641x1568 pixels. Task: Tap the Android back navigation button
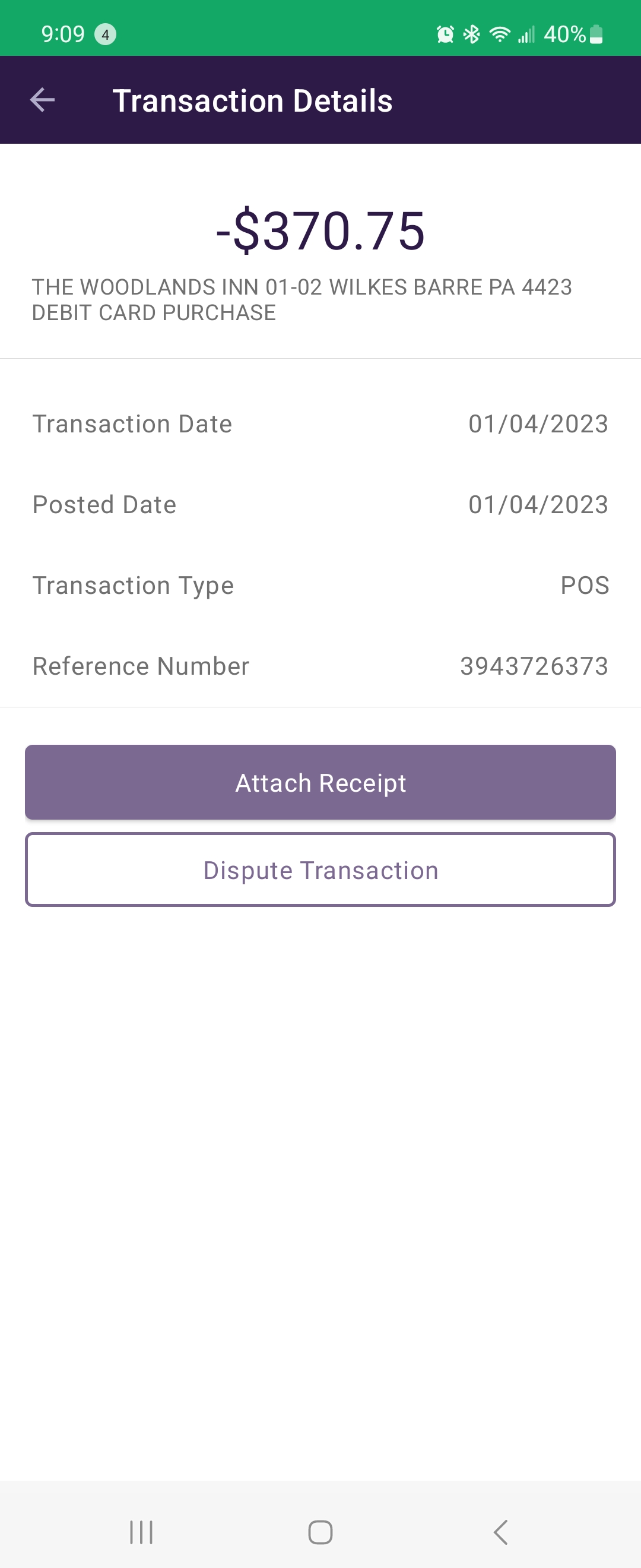(500, 1534)
